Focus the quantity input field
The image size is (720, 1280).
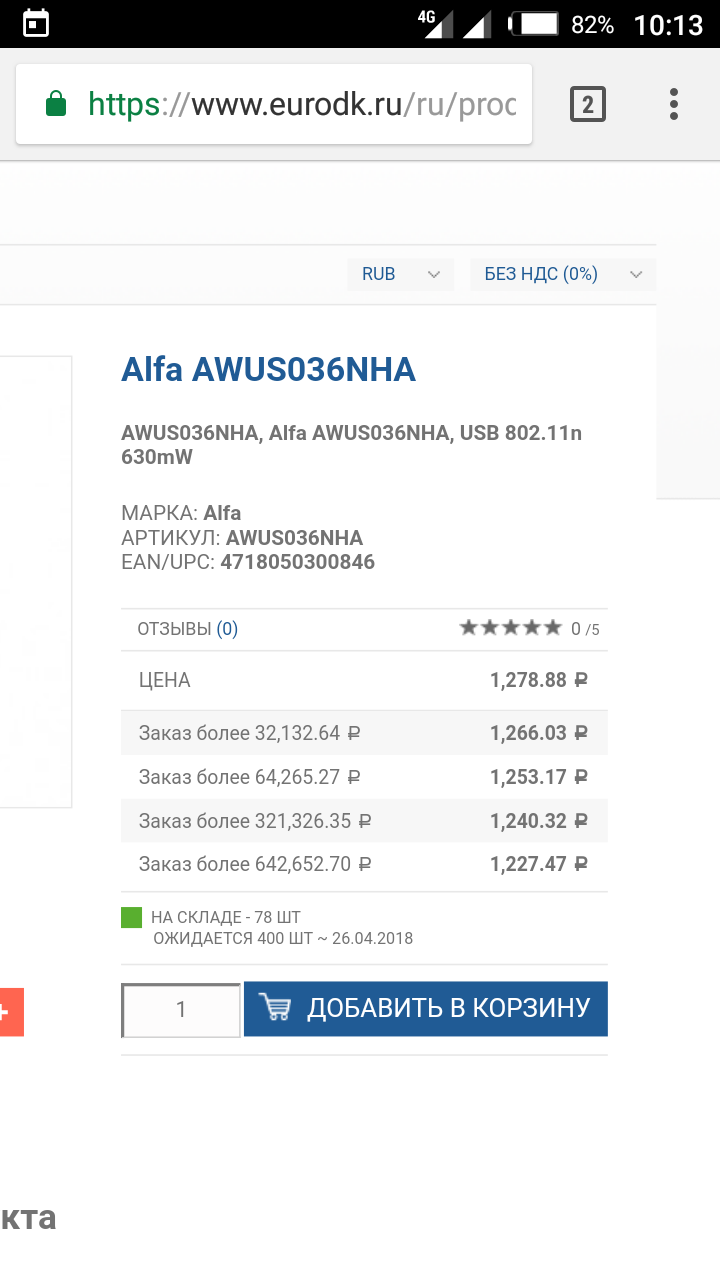coord(181,1010)
